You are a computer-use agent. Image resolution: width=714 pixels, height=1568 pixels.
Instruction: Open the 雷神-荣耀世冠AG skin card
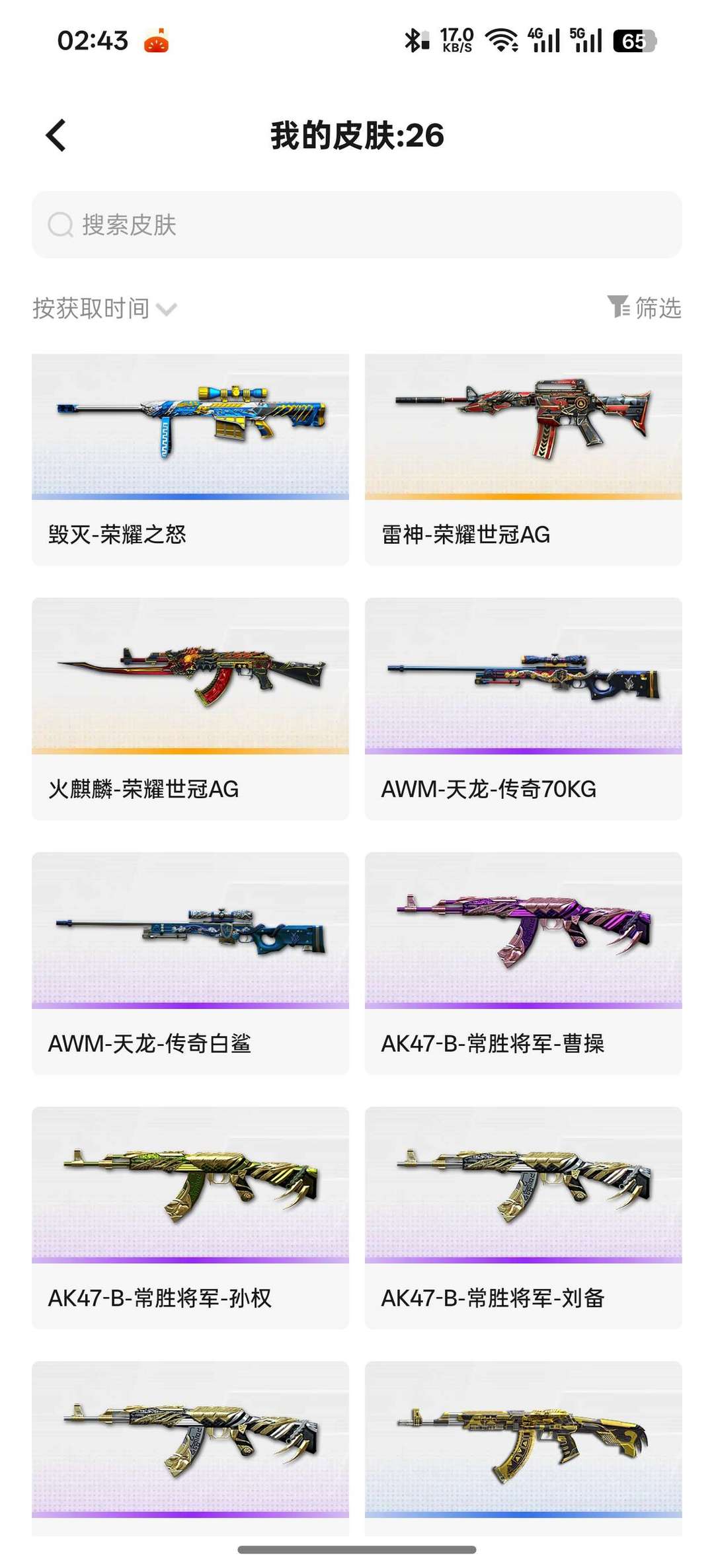[x=523, y=459]
